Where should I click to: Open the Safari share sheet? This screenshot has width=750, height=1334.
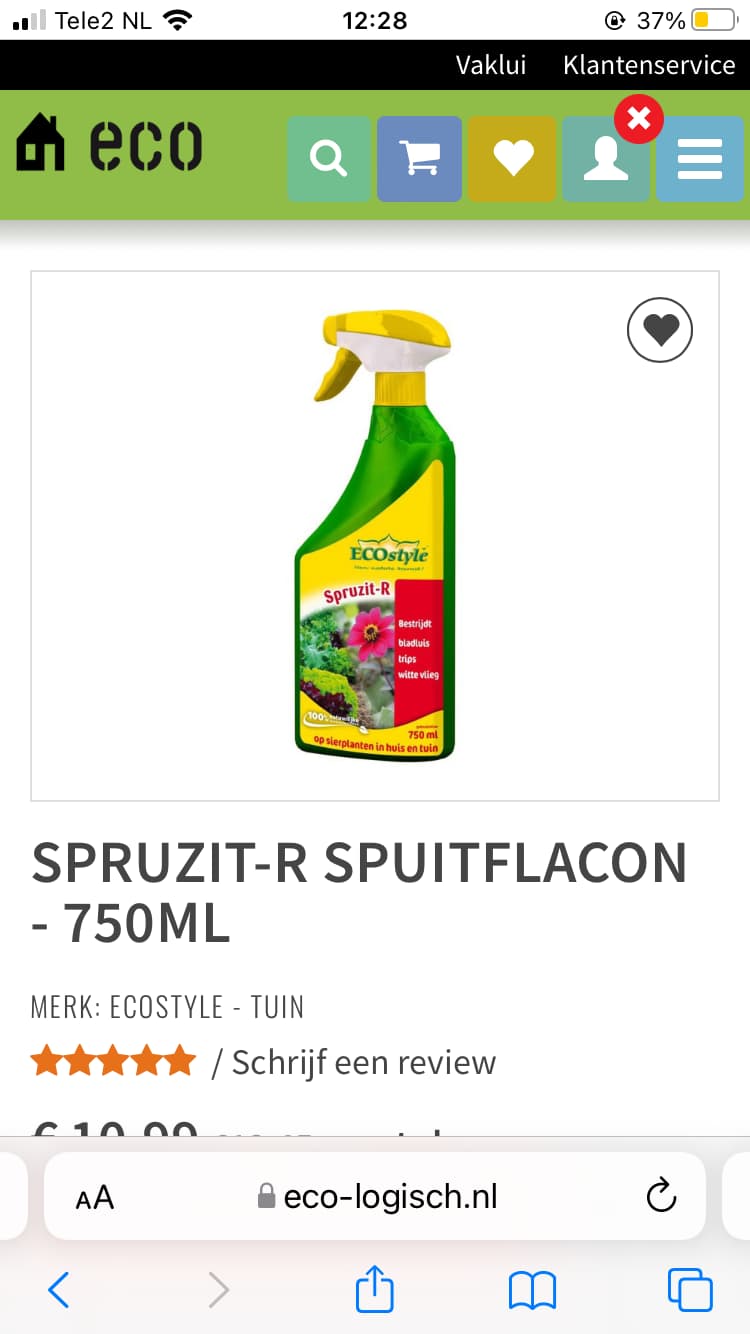375,1288
